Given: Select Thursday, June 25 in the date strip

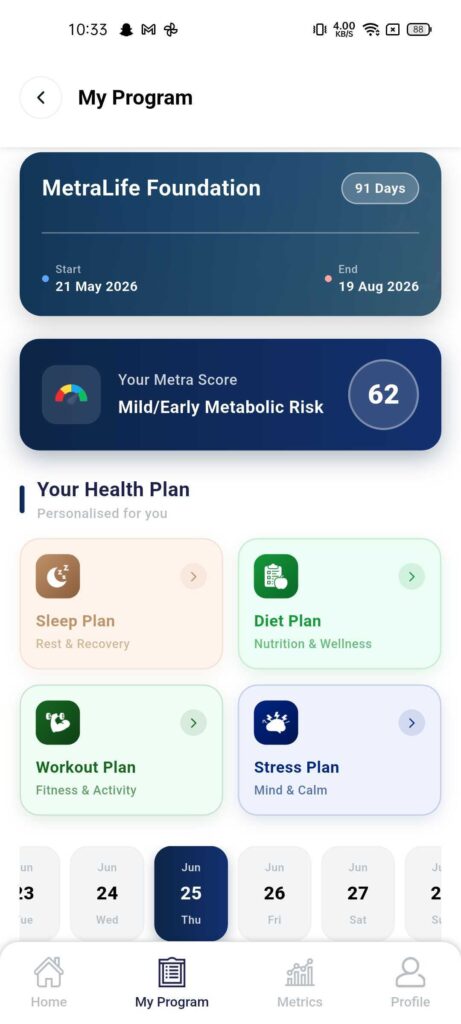Looking at the screenshot, I should (x=191, y=893).
